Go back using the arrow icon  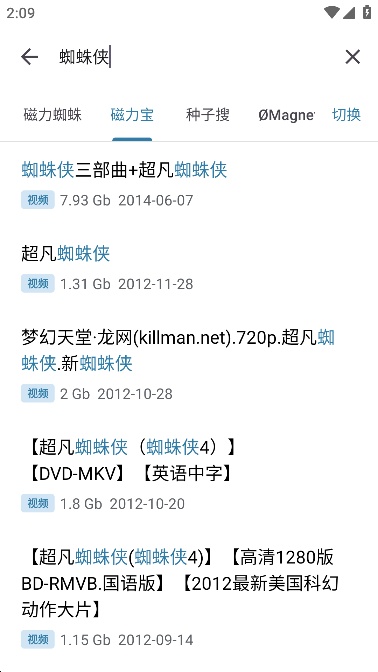coord(30,57)
